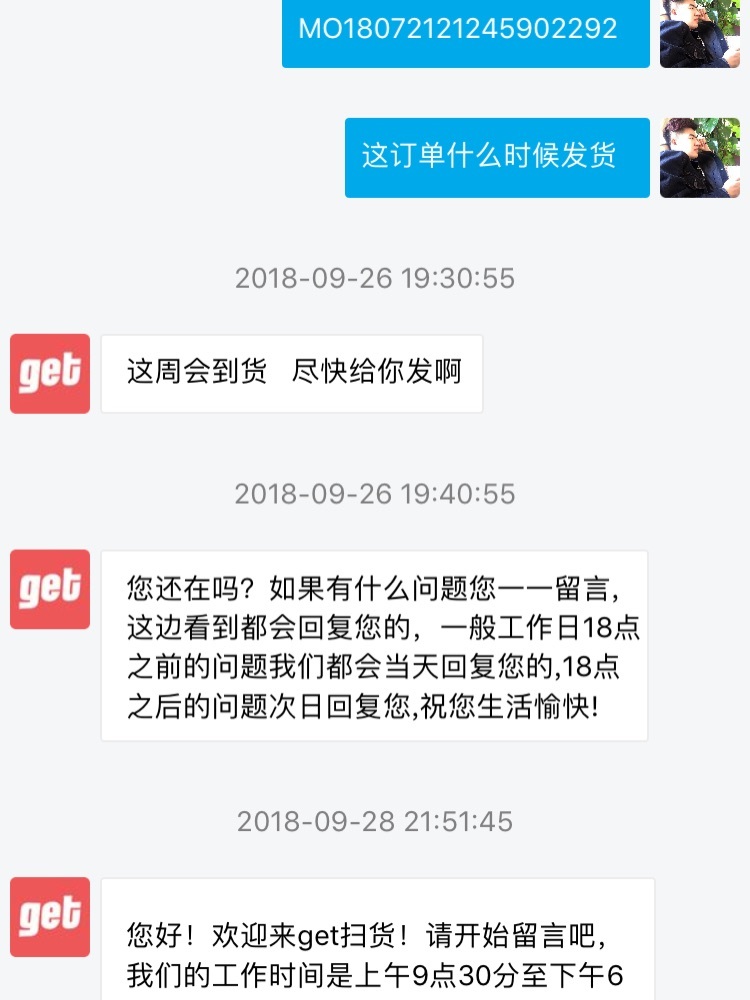Viewport: 750px width, 1000px height.
Task: Open the get avatar beside 这周会到货 message
Action: [50, 373]
